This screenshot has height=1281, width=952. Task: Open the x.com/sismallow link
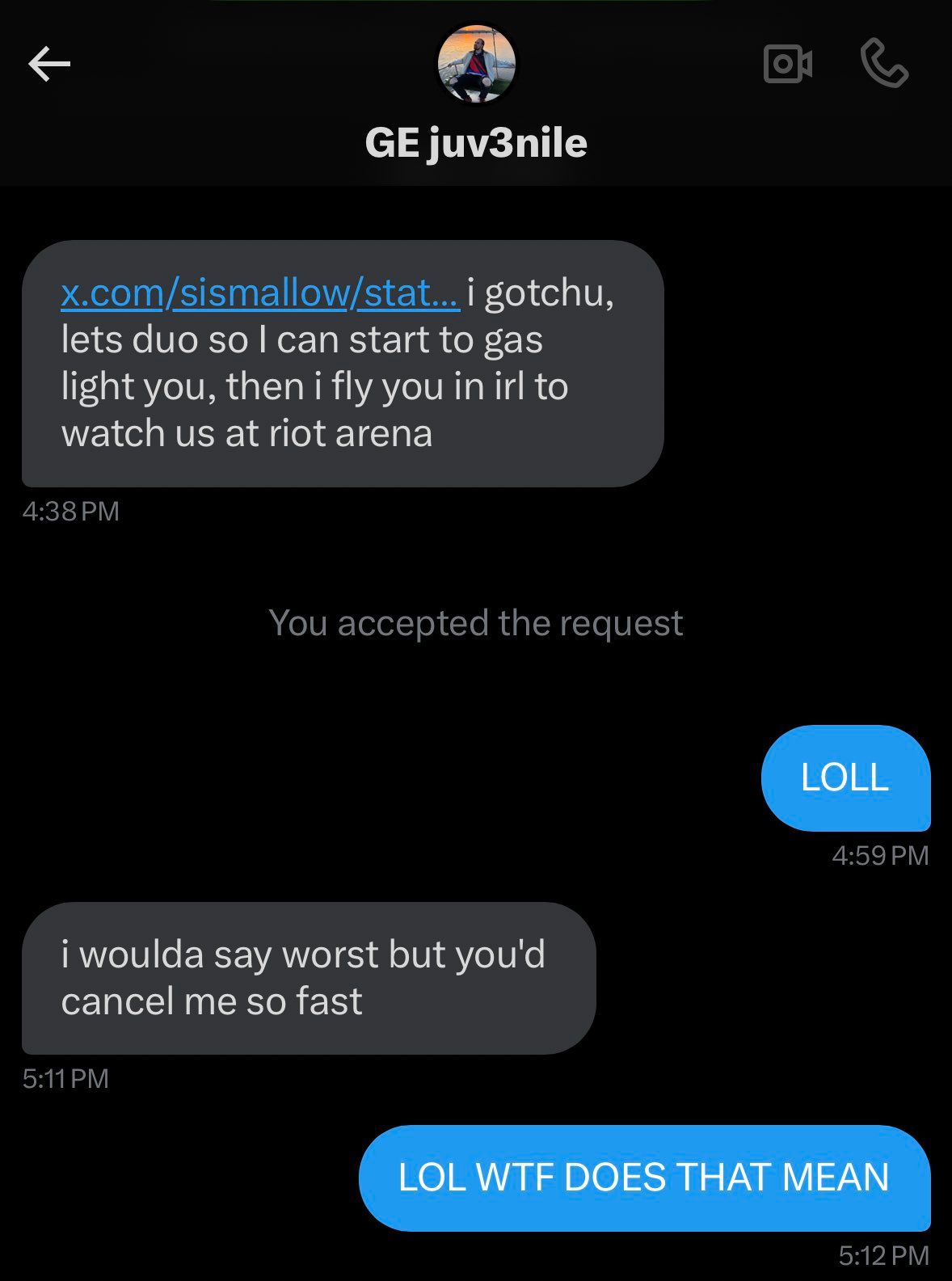tap(259, 293)
